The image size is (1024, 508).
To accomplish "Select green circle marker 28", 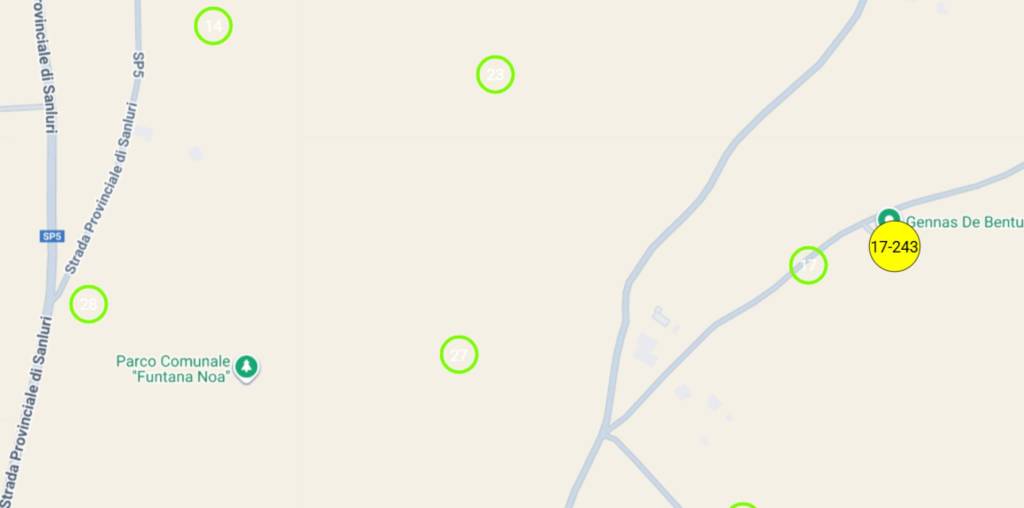I will (x=88, y=304).
